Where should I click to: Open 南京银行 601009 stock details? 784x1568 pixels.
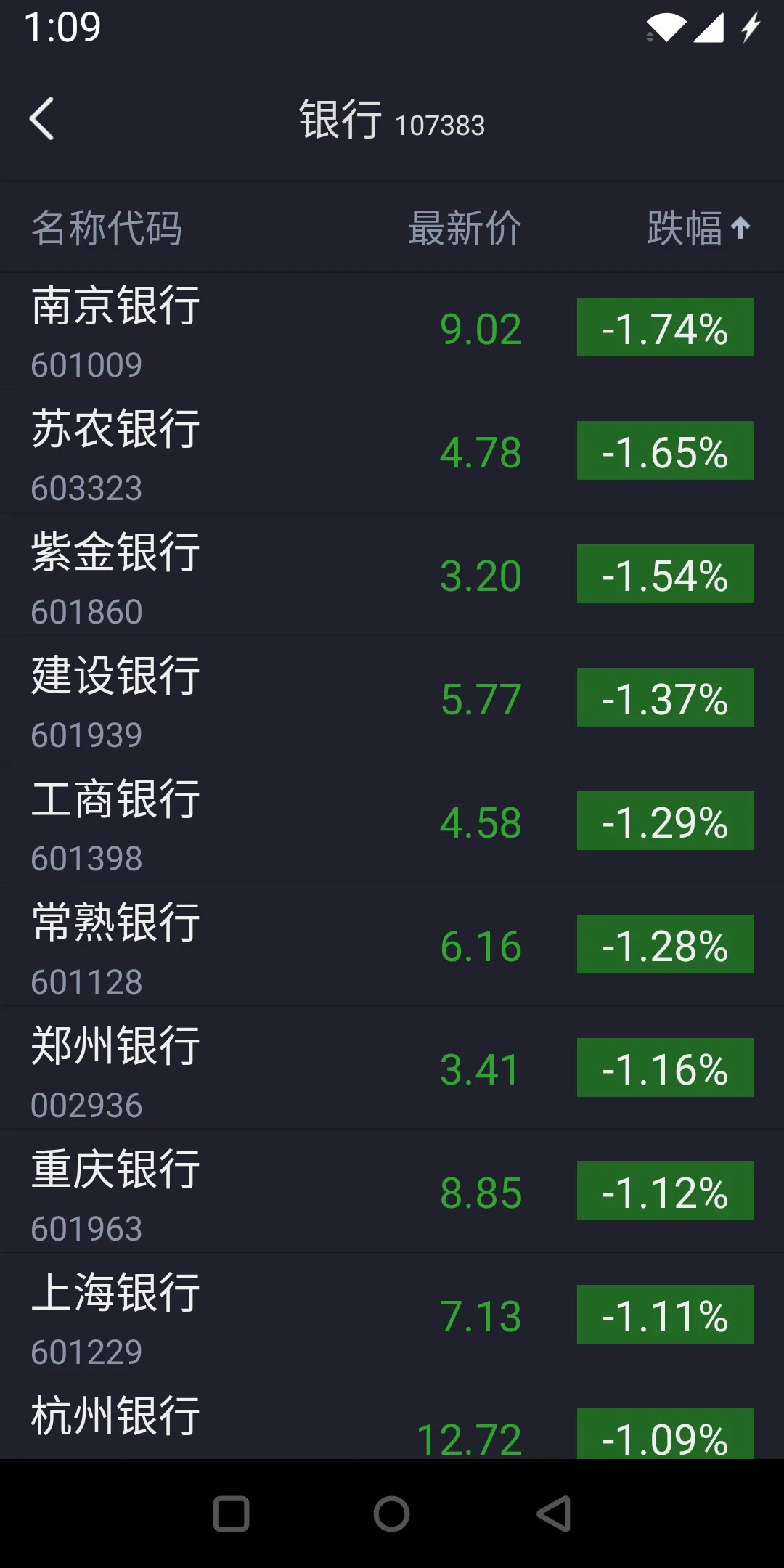tap(392, 331)
